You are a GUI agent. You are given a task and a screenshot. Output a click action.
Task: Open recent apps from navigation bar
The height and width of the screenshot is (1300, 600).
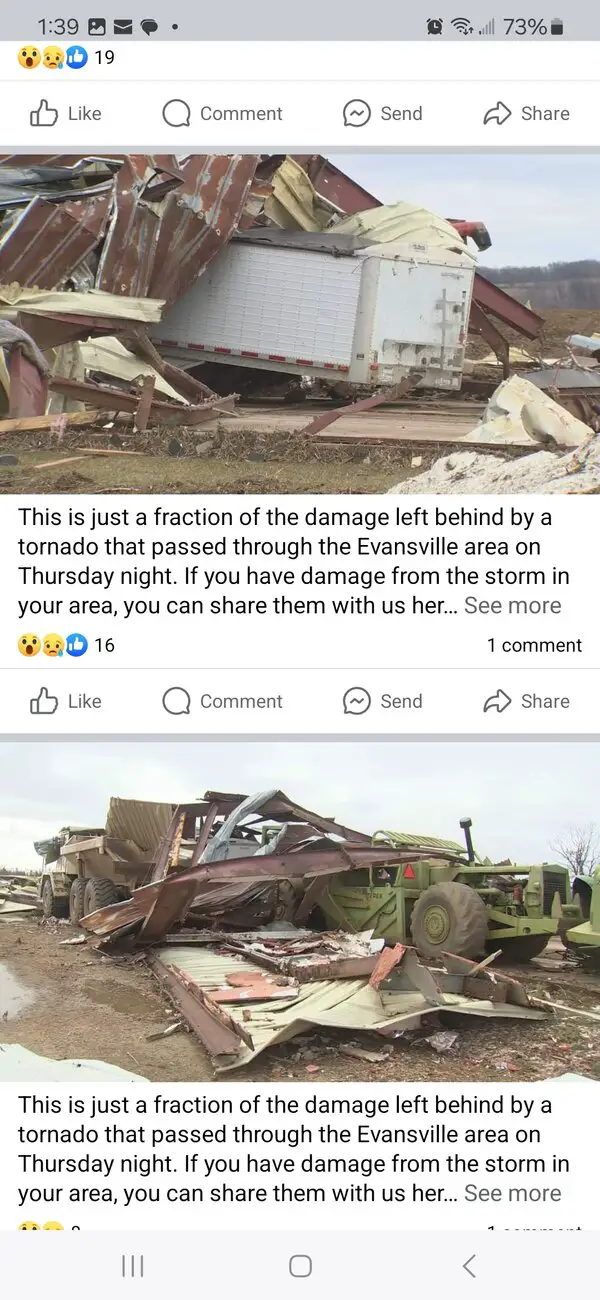point(132,1266)
